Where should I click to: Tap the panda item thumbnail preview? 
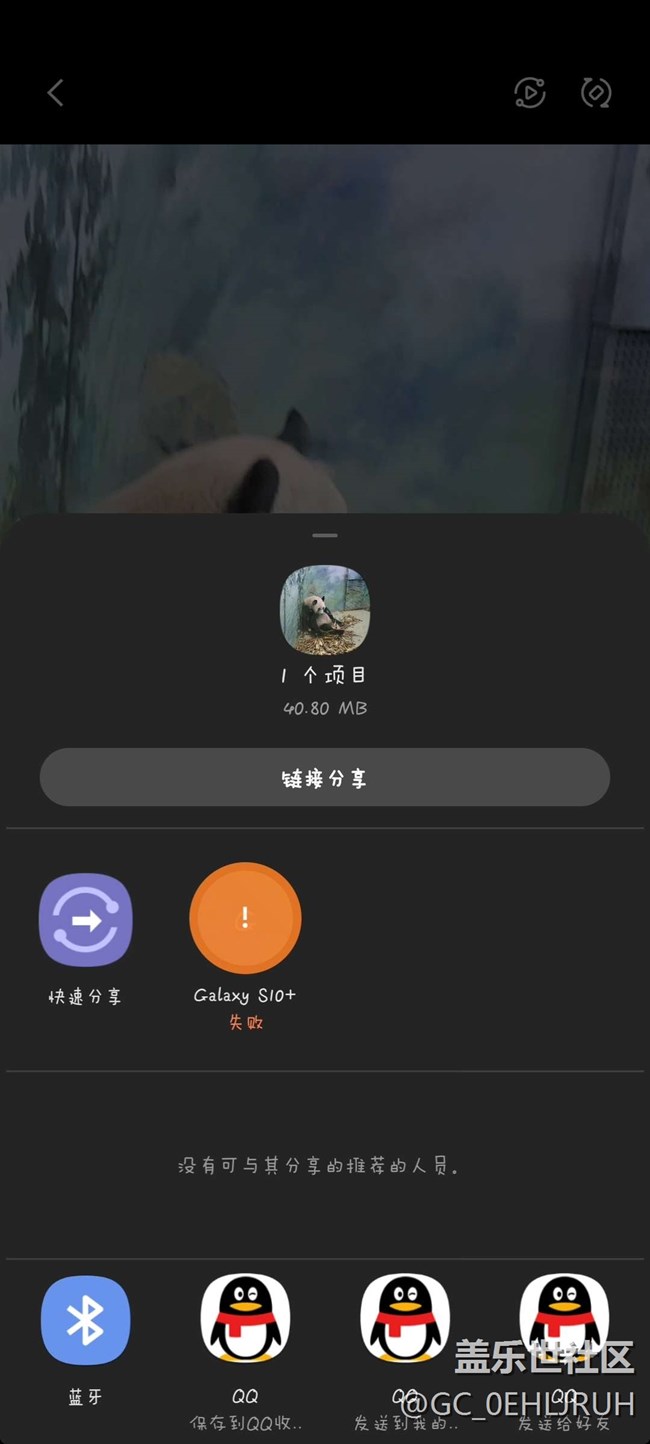324,610
